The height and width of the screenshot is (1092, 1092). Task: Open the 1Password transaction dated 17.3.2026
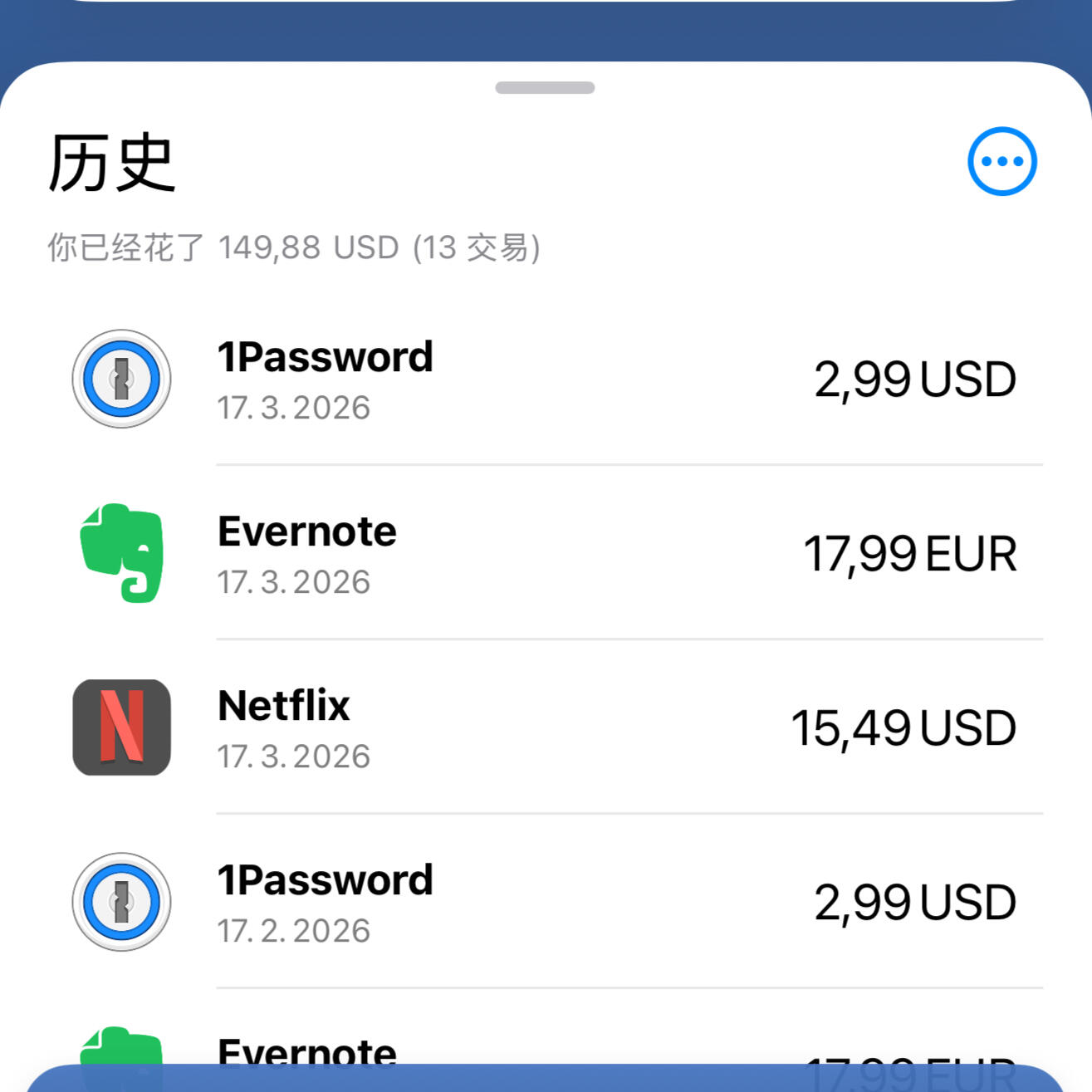coord(544,380)
